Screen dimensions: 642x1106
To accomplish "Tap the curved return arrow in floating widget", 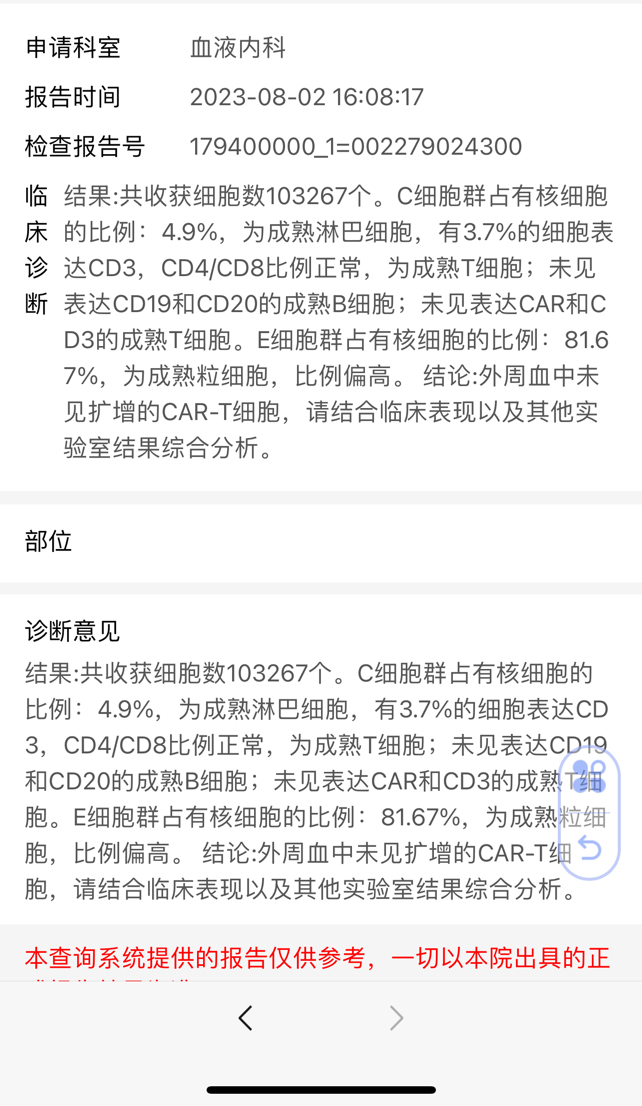I will point(590,847).
